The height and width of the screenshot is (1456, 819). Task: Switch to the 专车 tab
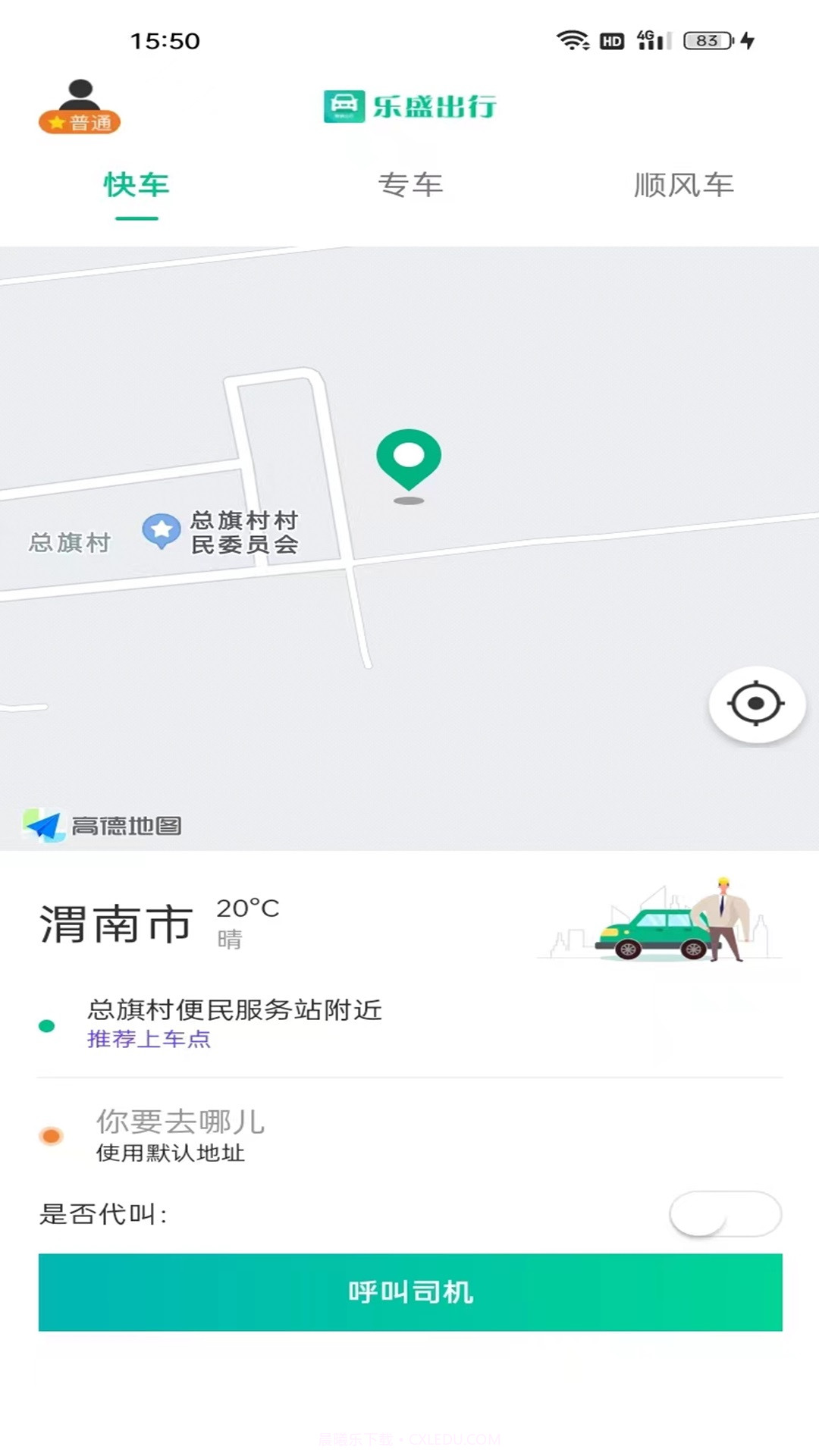click(x=413, y=186)
